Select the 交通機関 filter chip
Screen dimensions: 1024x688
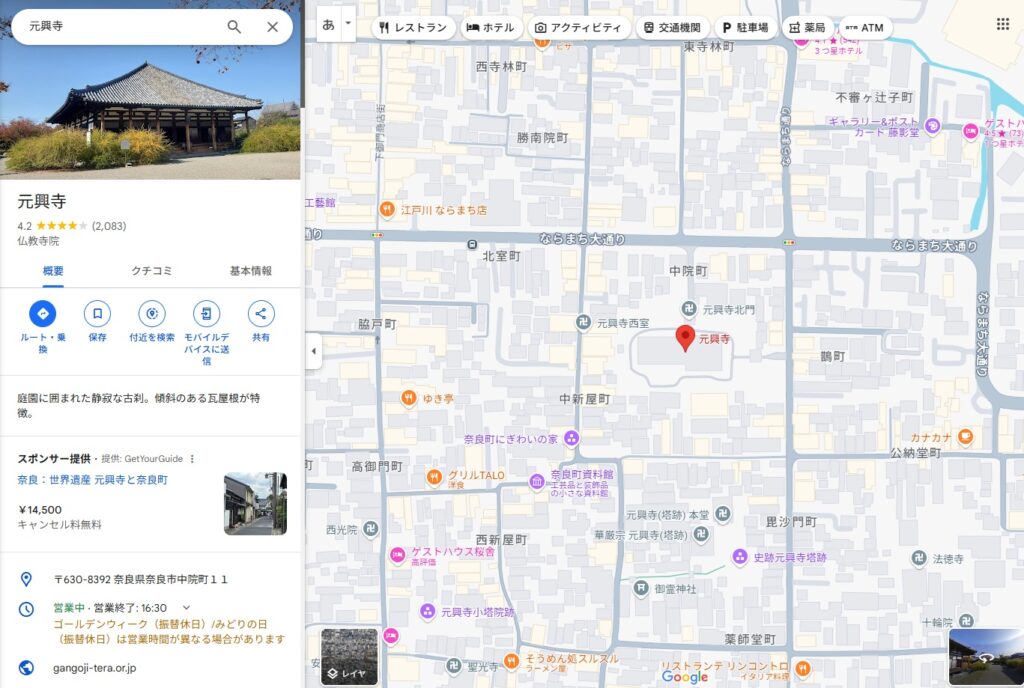coord(673,28)
